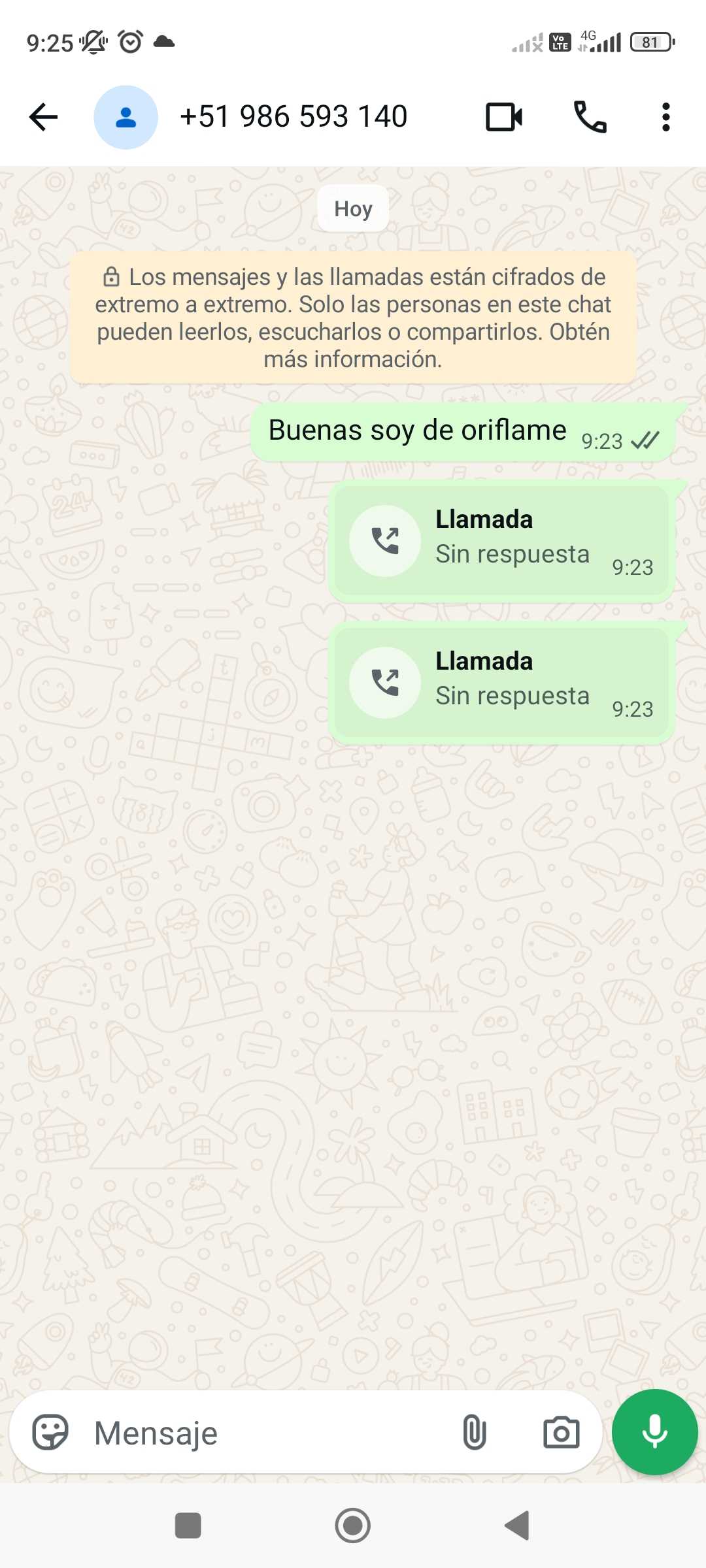Viewport: 706px width, 1568px height.
Task: Tap the system recent apps button
Action: (188, 1526)
